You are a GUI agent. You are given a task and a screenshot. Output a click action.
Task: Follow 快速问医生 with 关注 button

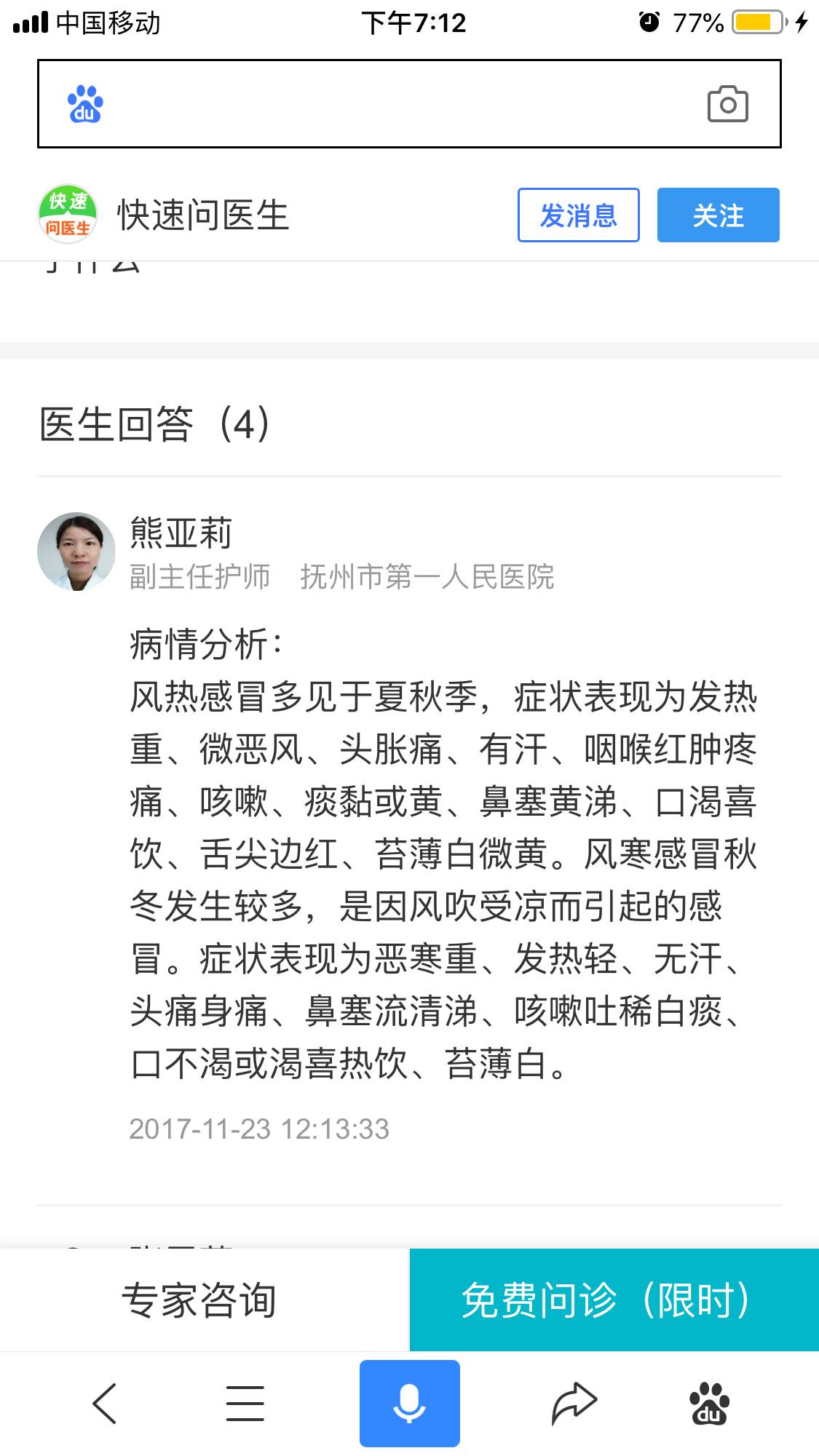click(718, 215)
